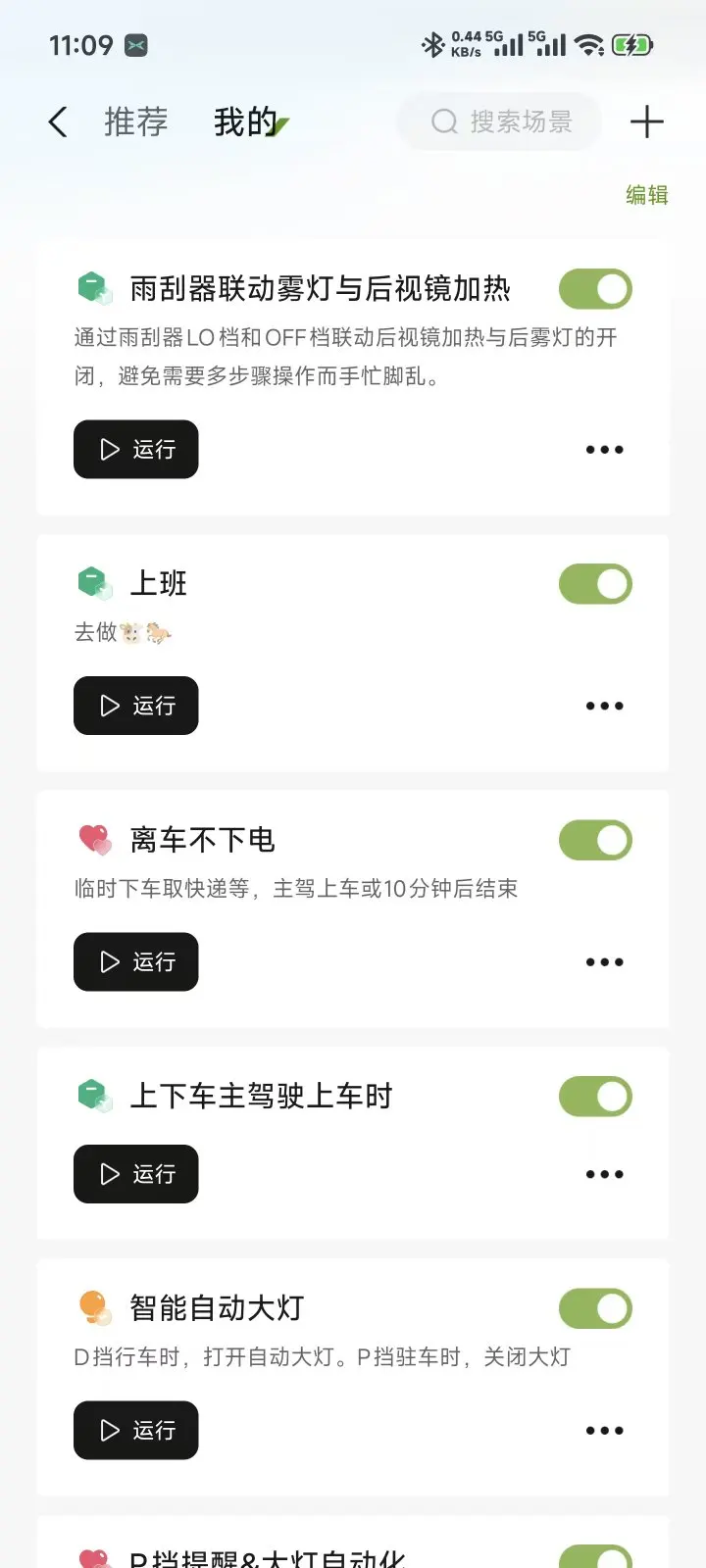The height and width of the screenshot is (1568, 706).
Task: Disable 上下车主驾驶上车时 scene
Action: 595,1097
